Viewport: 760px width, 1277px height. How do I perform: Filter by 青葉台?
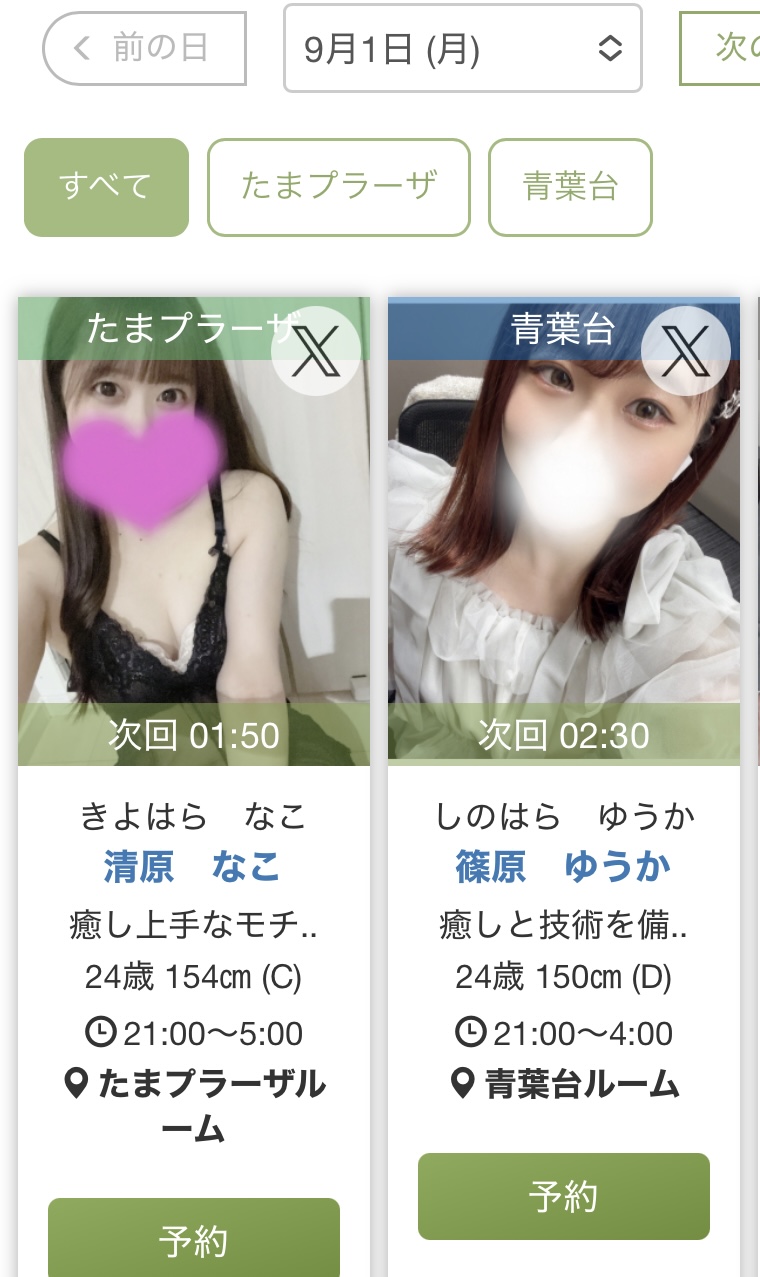click(570, 187)
